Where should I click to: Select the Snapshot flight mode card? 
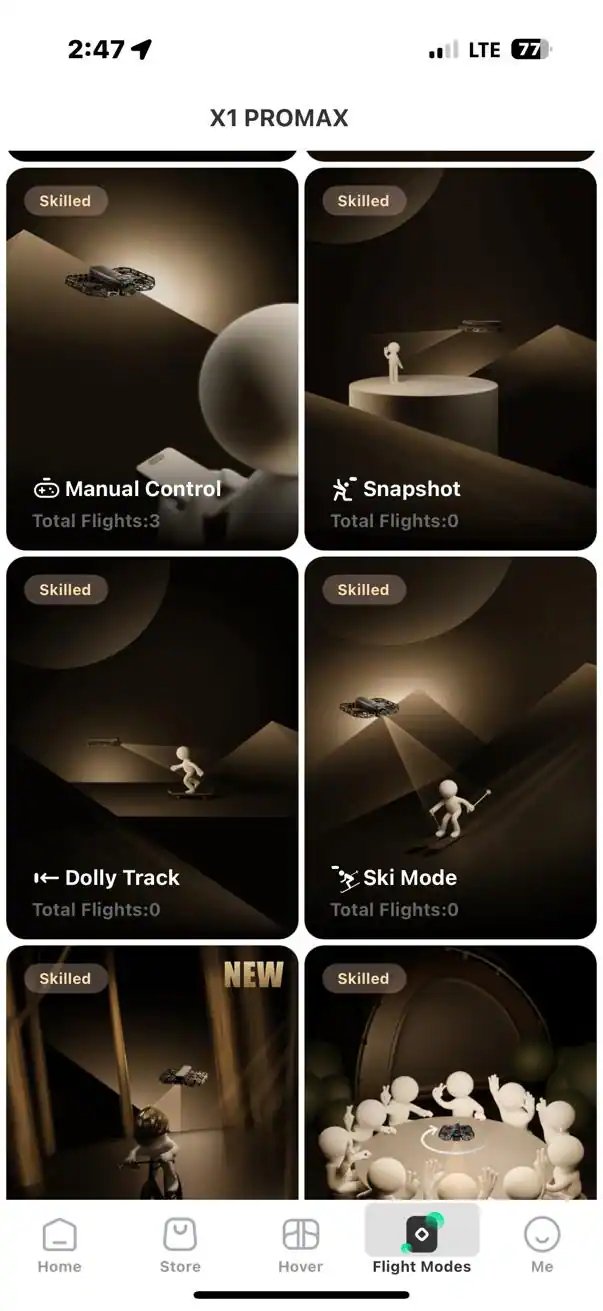450,358
